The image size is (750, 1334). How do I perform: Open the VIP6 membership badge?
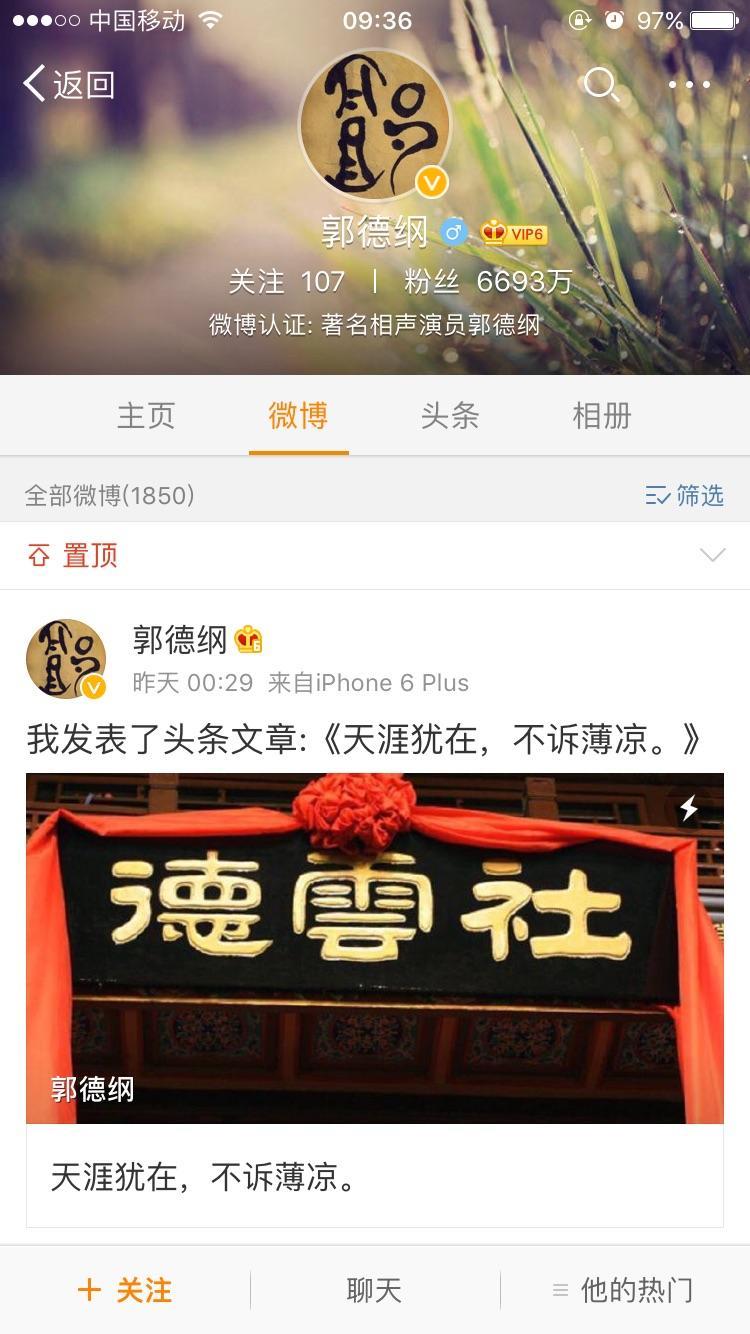(x=514, y=234)
